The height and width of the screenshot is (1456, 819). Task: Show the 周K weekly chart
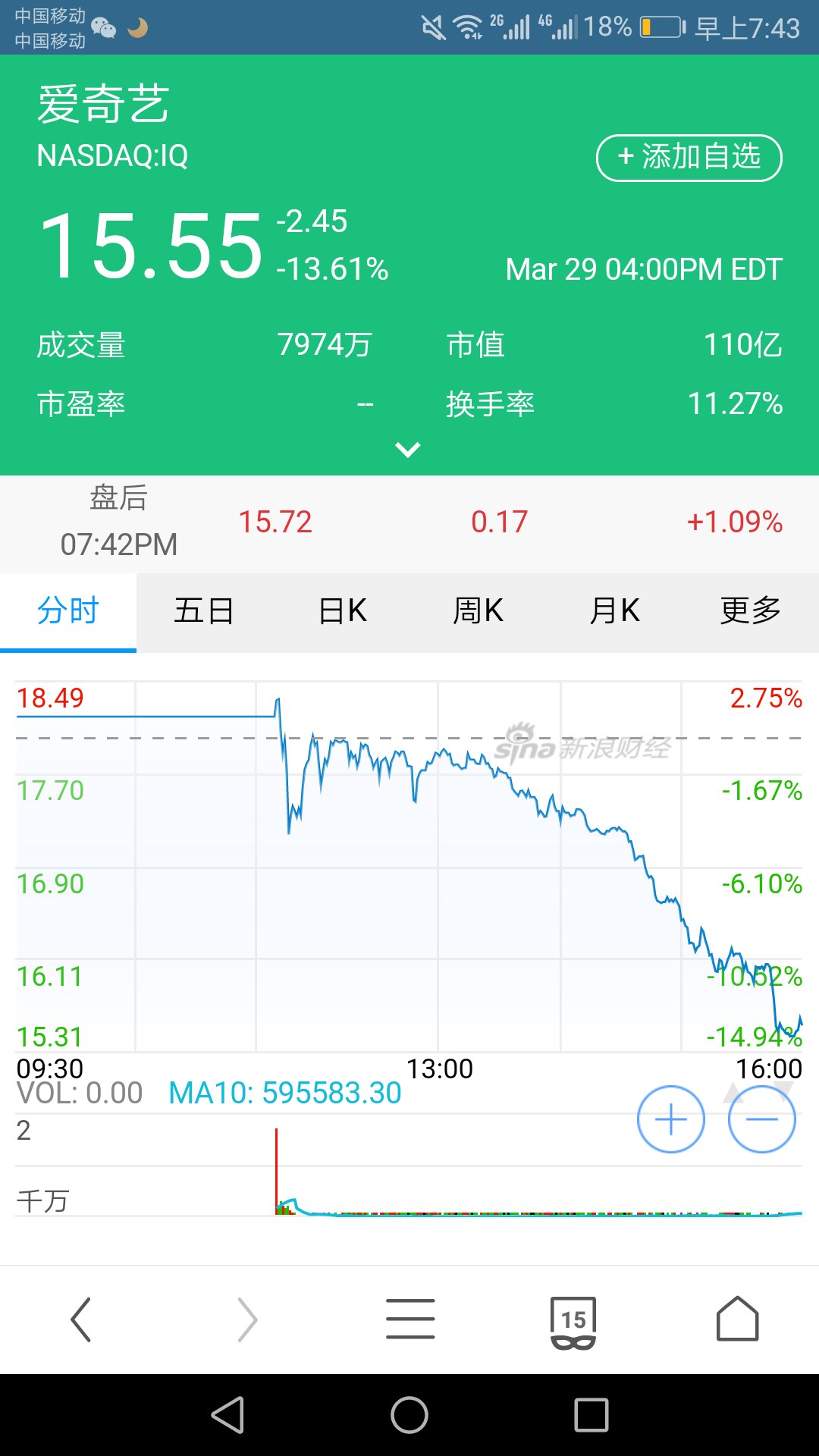click(478, 611)
